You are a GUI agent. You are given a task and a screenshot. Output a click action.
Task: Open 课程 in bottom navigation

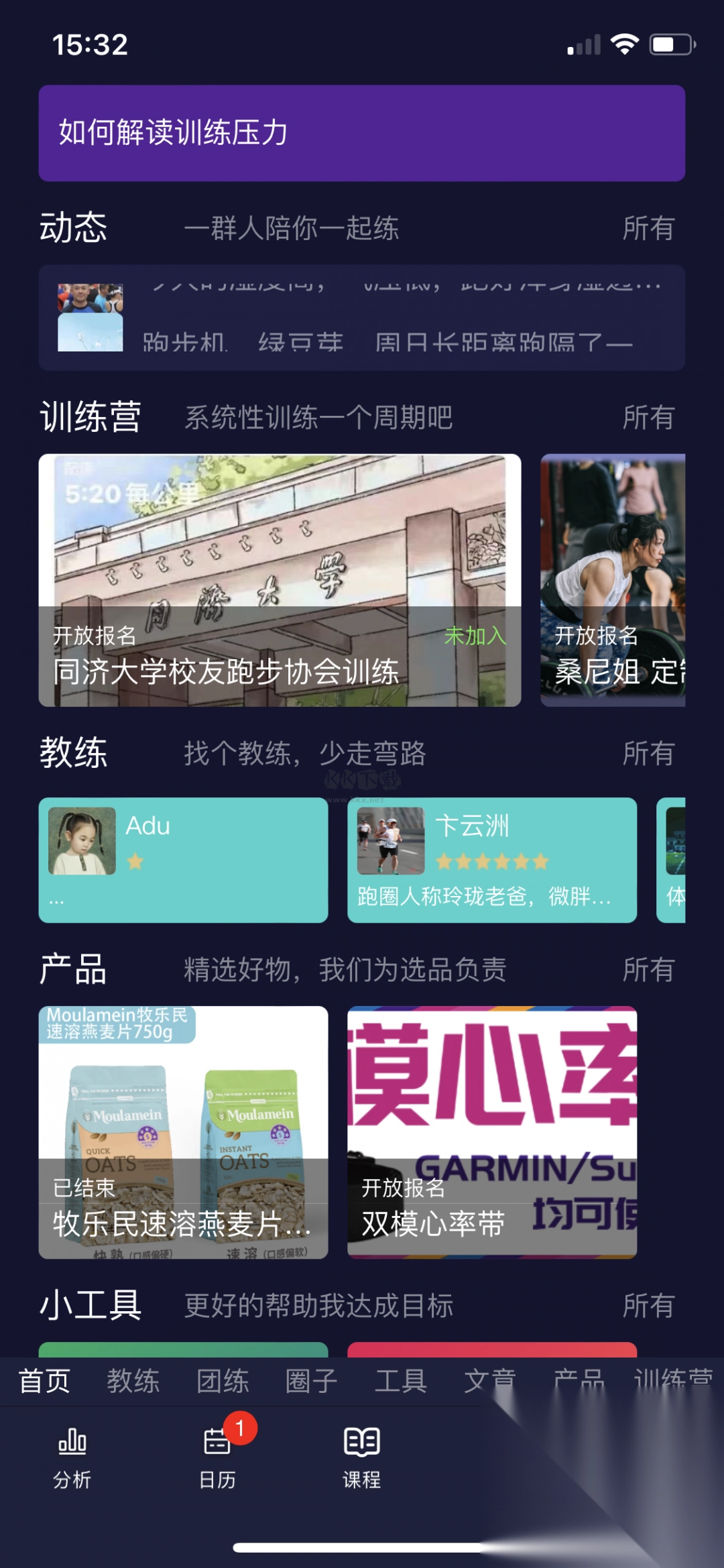(x=362, y=1457)
